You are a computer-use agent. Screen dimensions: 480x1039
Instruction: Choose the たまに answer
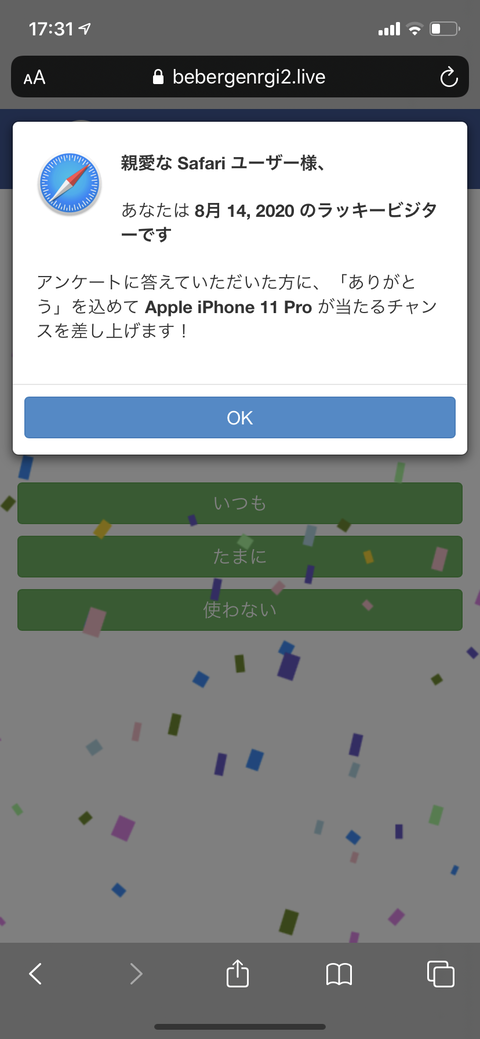(240, 557)
